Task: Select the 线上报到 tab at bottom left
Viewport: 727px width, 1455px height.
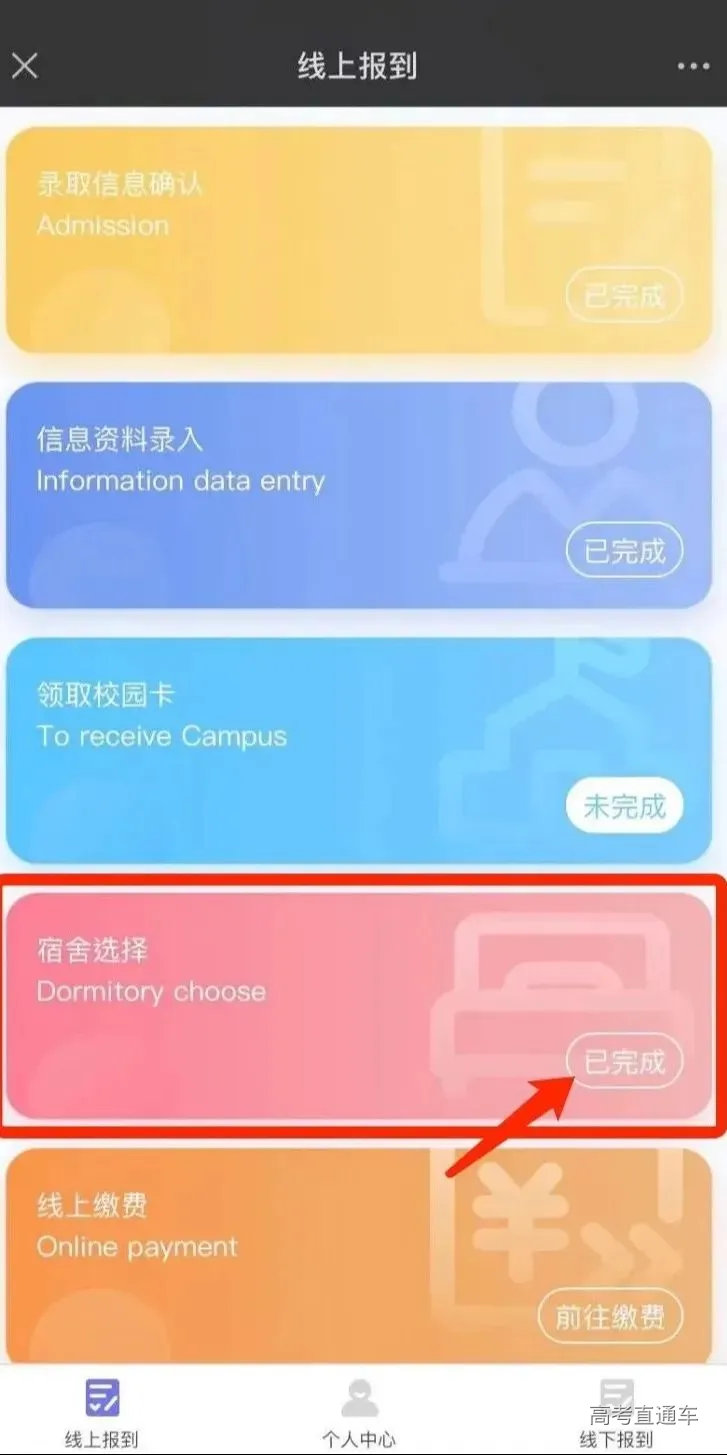Action: (x=103, y=1410)
